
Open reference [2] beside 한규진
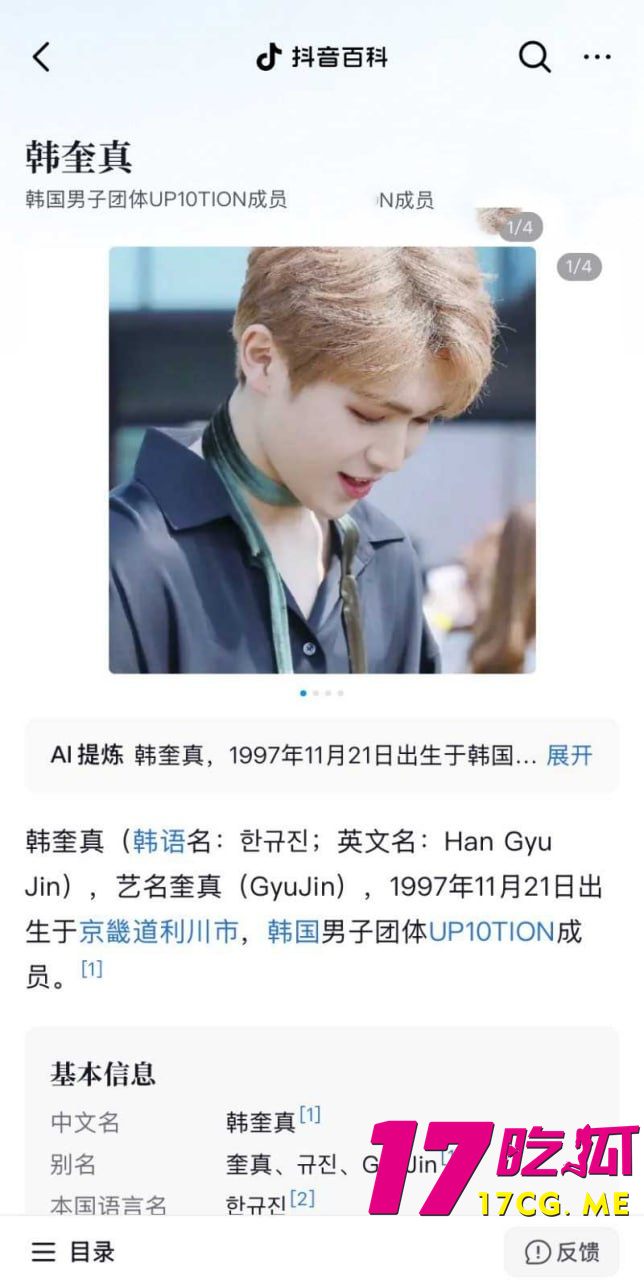(302, 1198)
